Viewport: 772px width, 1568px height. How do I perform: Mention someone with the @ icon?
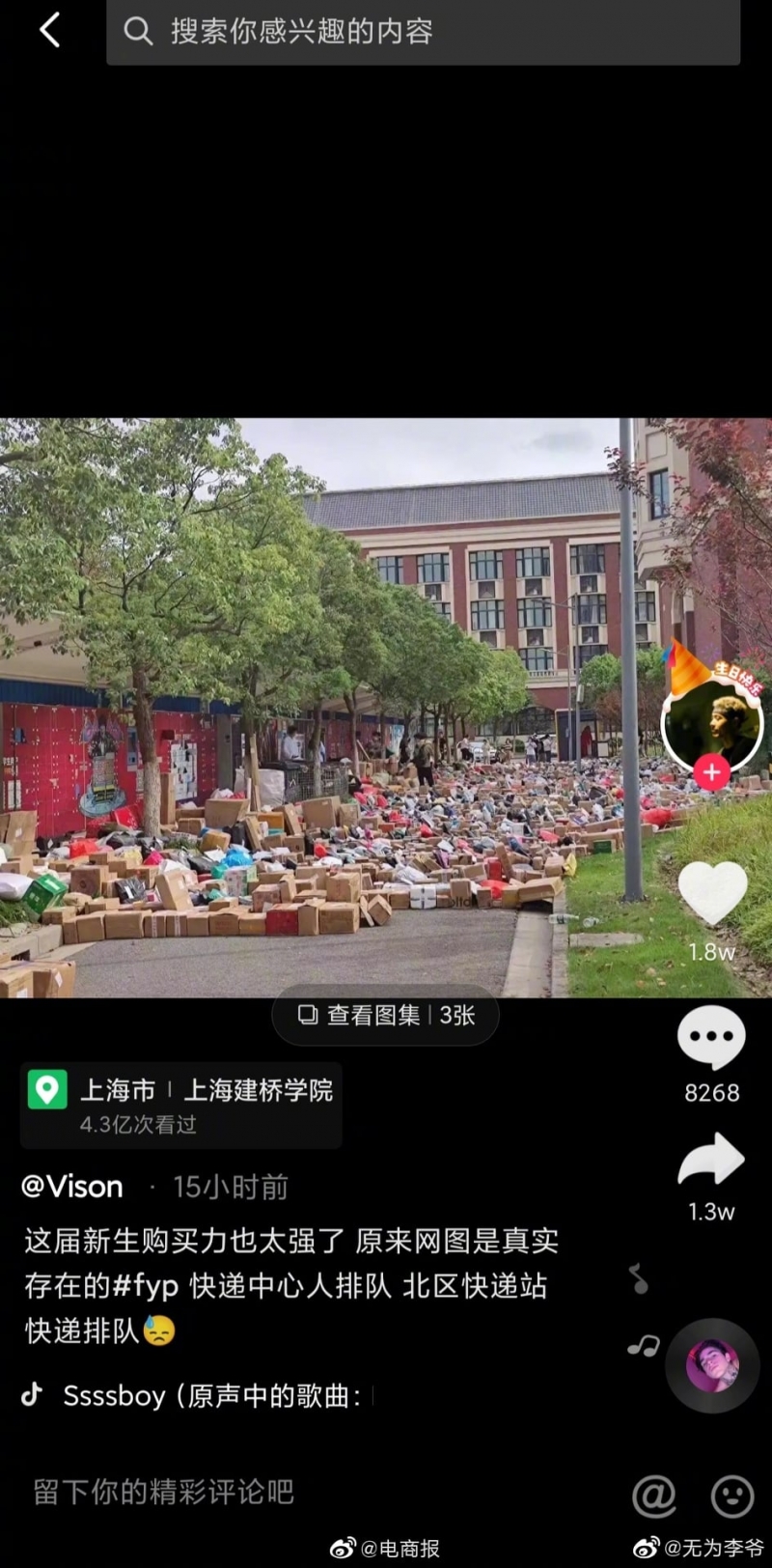click(x=653, y=1496)
